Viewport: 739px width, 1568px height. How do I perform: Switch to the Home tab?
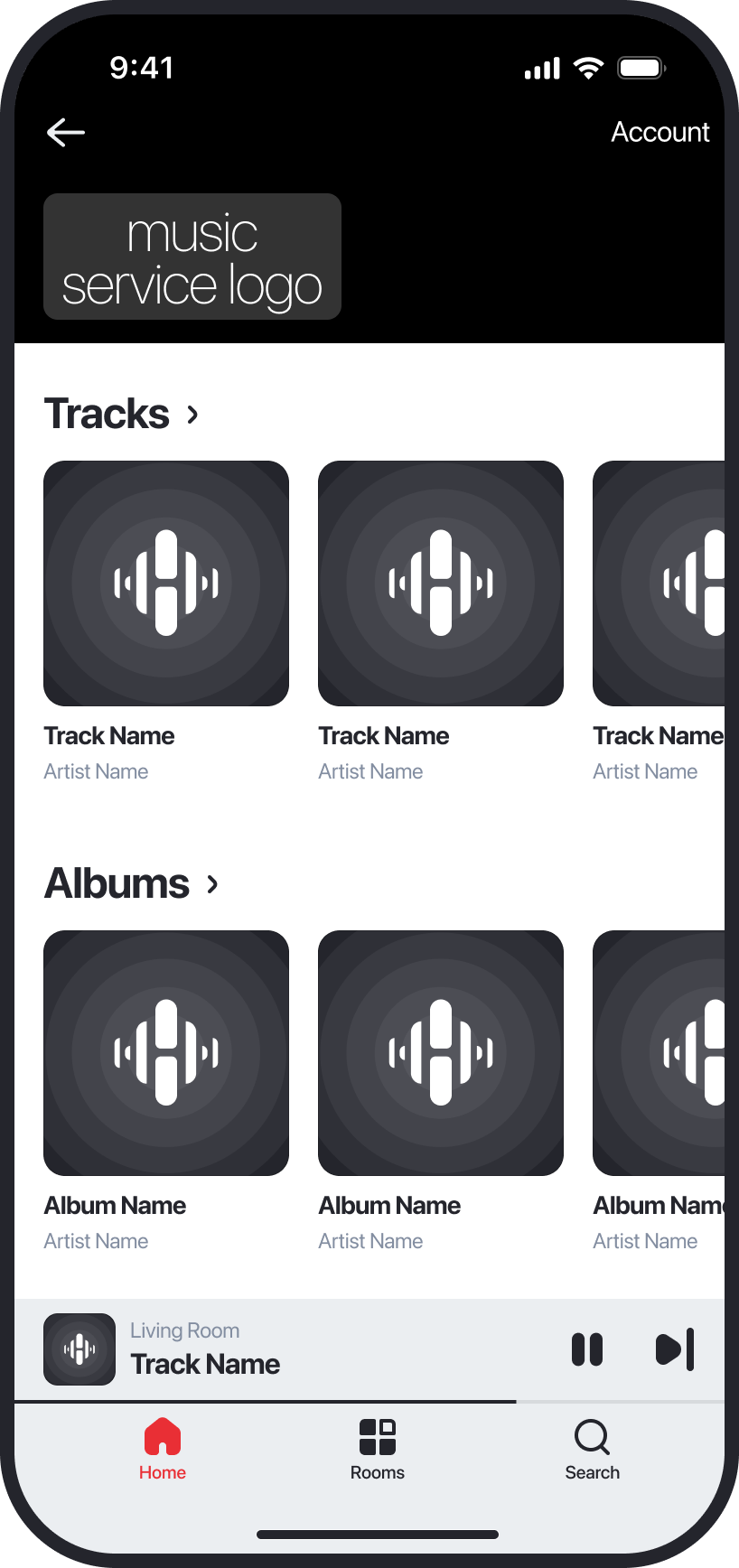(x=163, y=1449)
